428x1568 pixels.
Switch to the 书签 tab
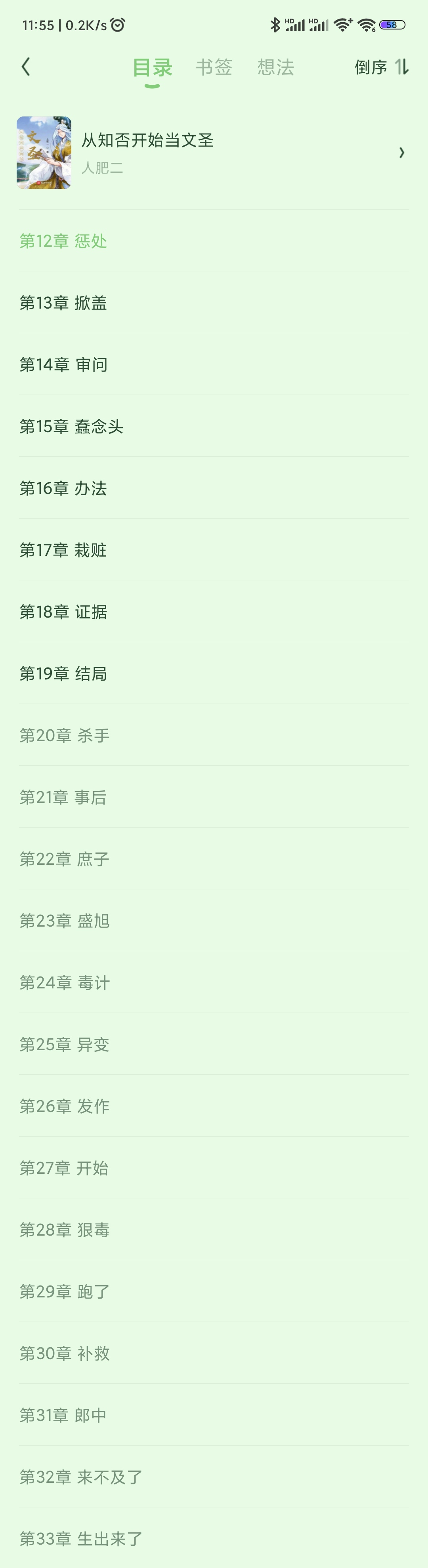(x=214, y=67)
